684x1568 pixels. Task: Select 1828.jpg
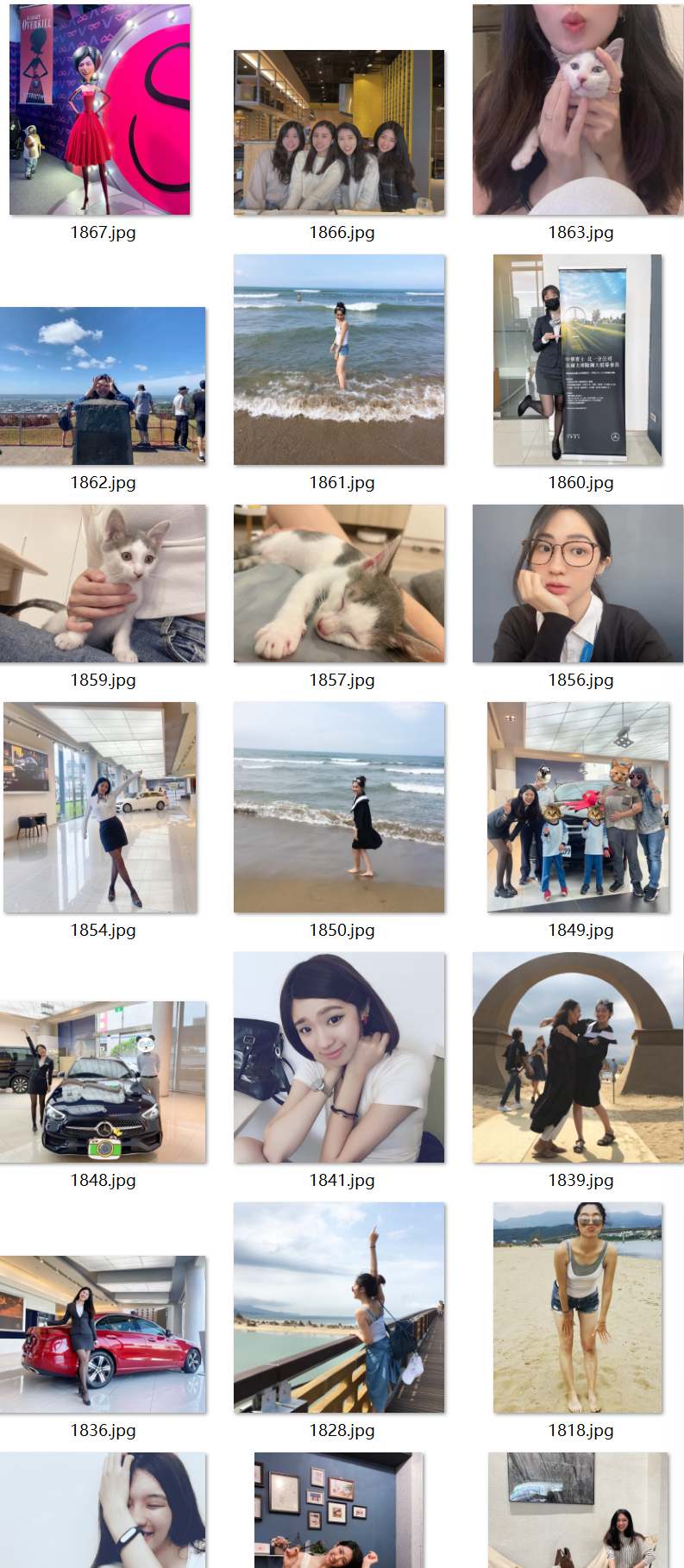pyautogui.click(x=339, y=1308)
